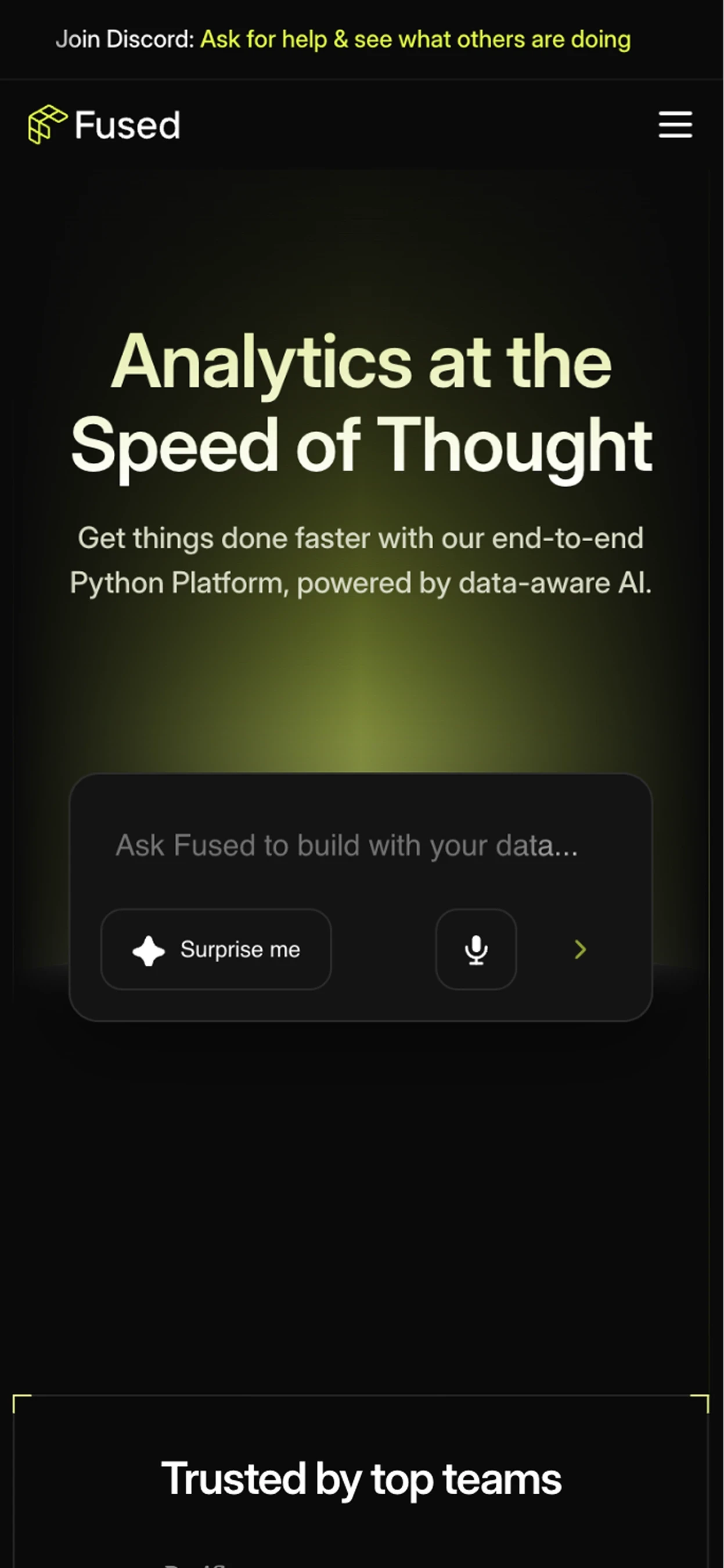Screen dimensions: 724x1568
Task: Open the Join Discord help link
Action: 416,39
